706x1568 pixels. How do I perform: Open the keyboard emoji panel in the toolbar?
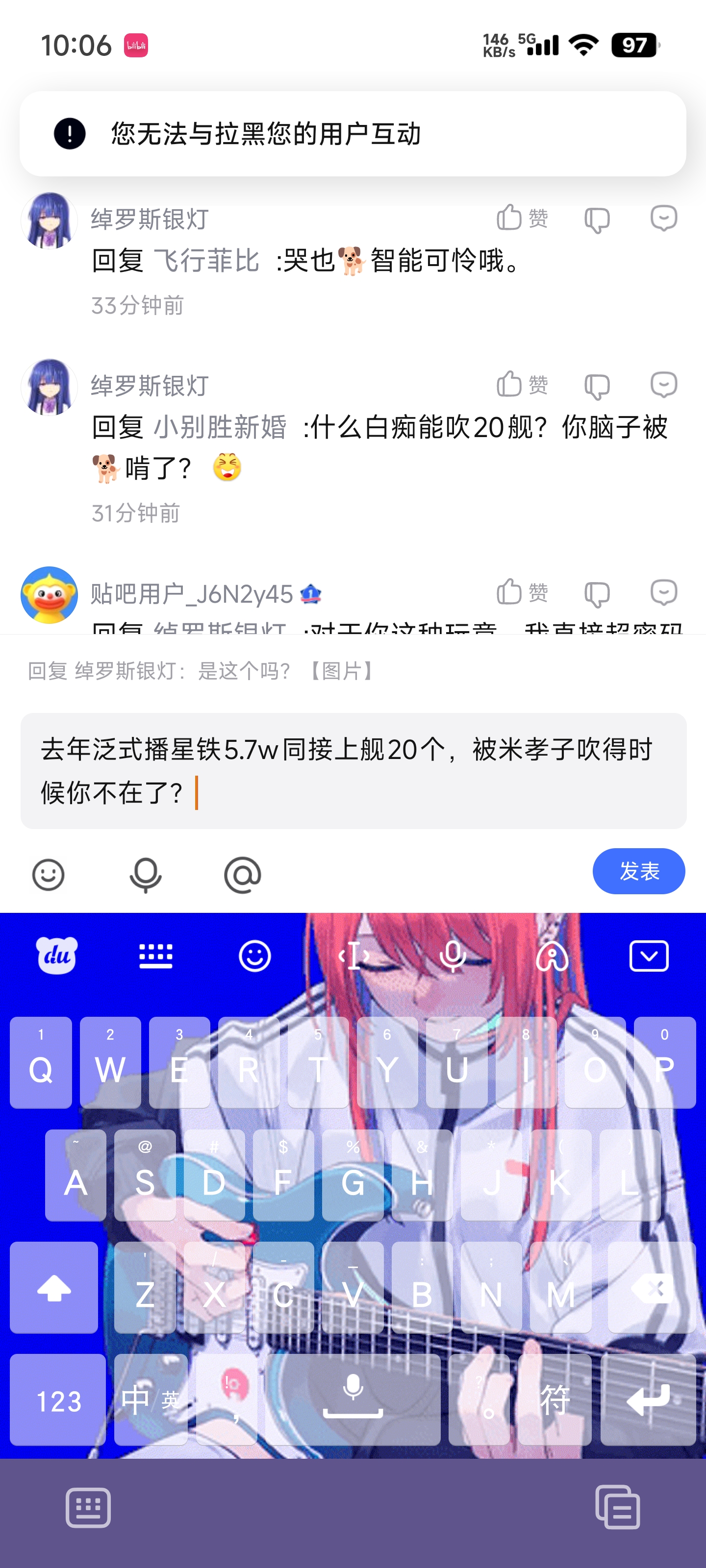point(254,955)
